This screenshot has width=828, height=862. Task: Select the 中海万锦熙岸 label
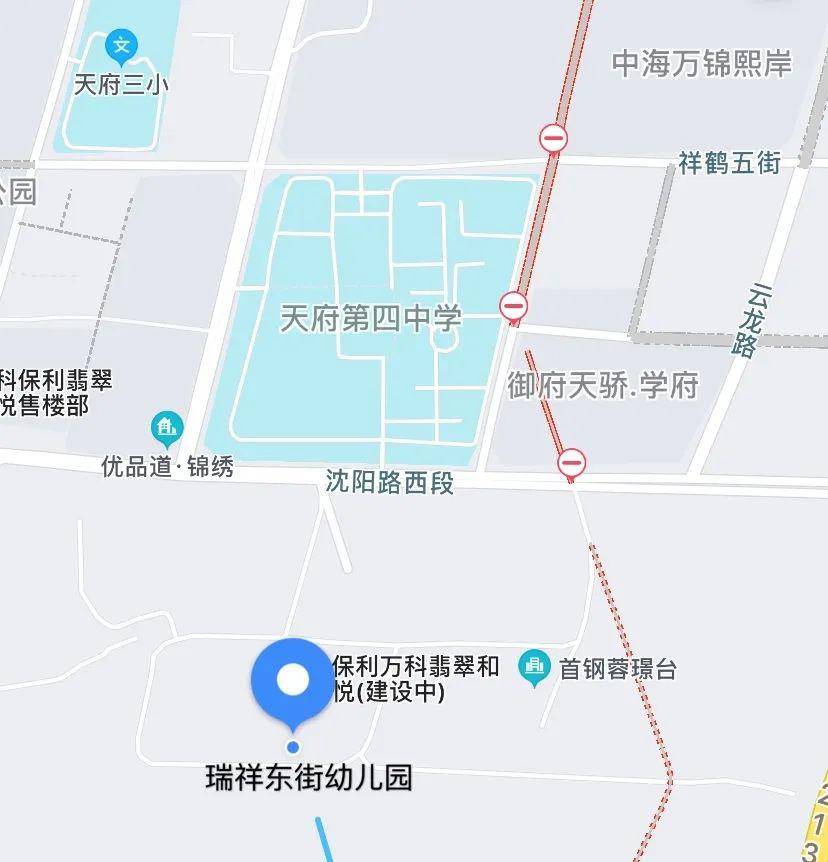point(700,60)
